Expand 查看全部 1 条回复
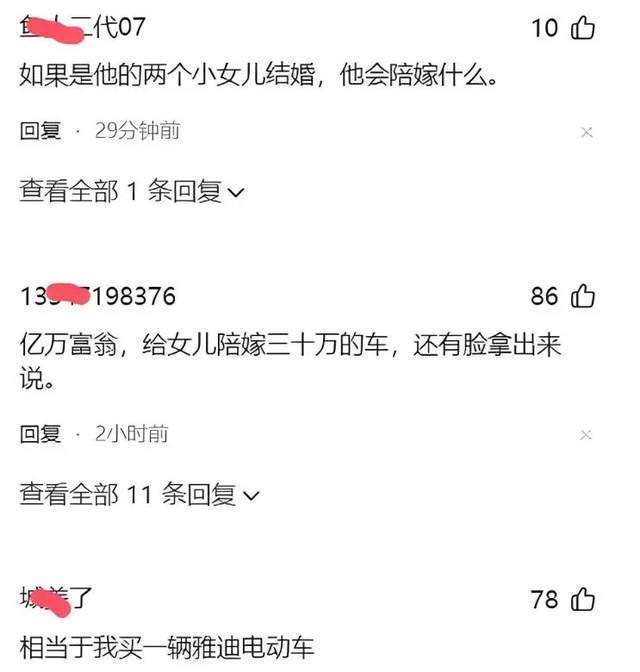This screenshot has width=640, height=672. point(131,192)
